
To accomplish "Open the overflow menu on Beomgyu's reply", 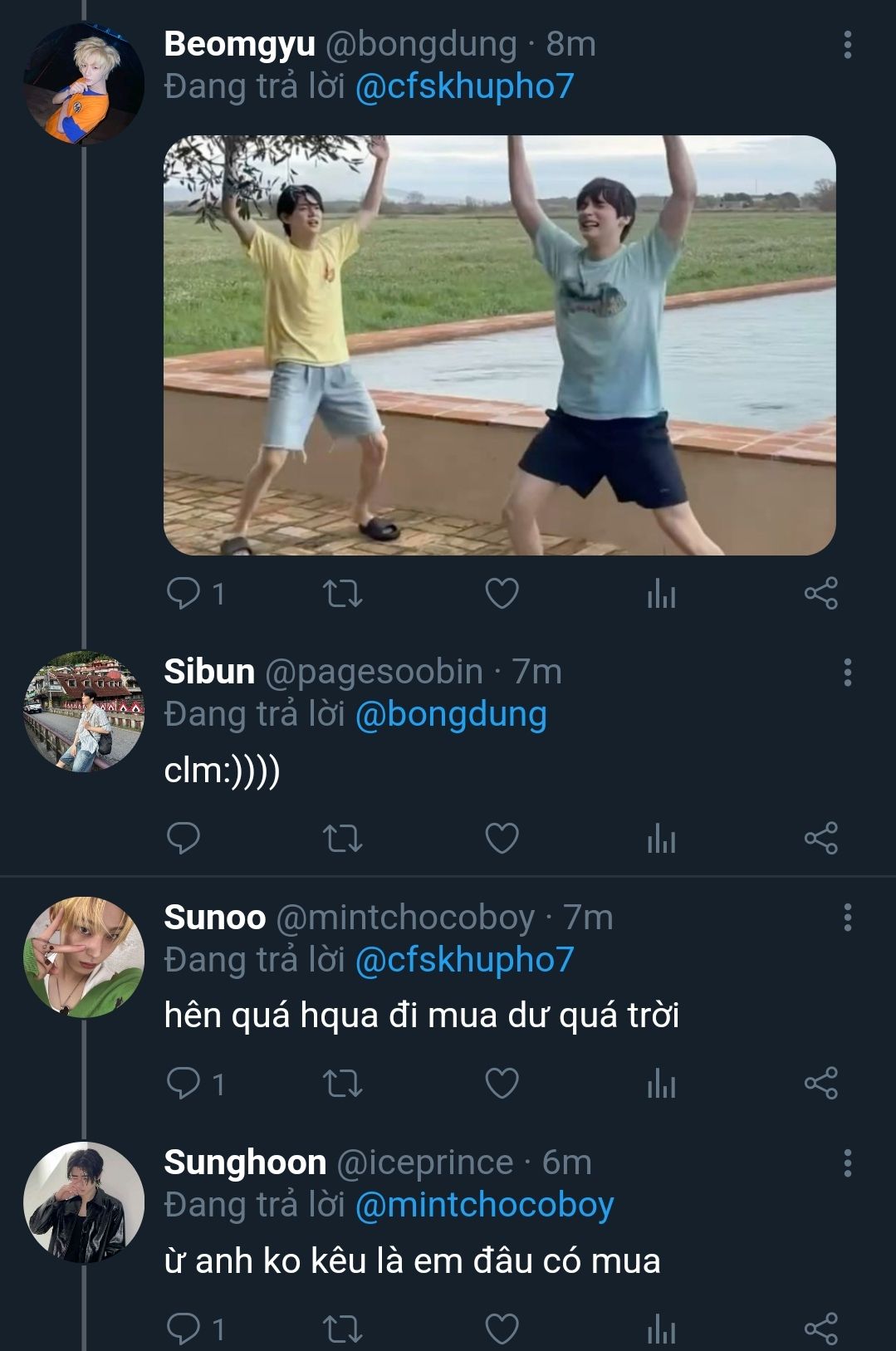I will pyautogui.click(x=847, y=44).
